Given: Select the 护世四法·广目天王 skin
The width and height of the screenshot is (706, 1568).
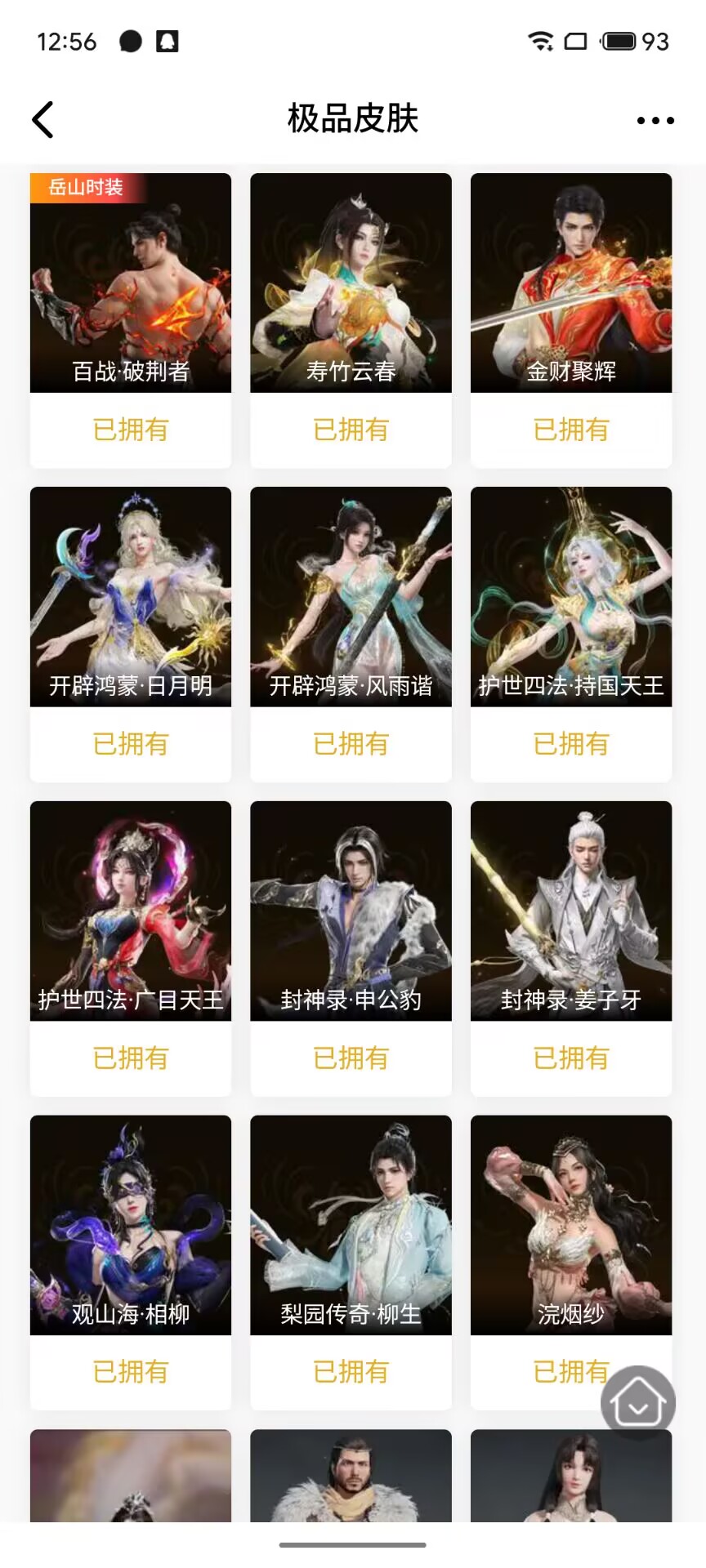Looking at the screenshot, I should tap(131, 911).
